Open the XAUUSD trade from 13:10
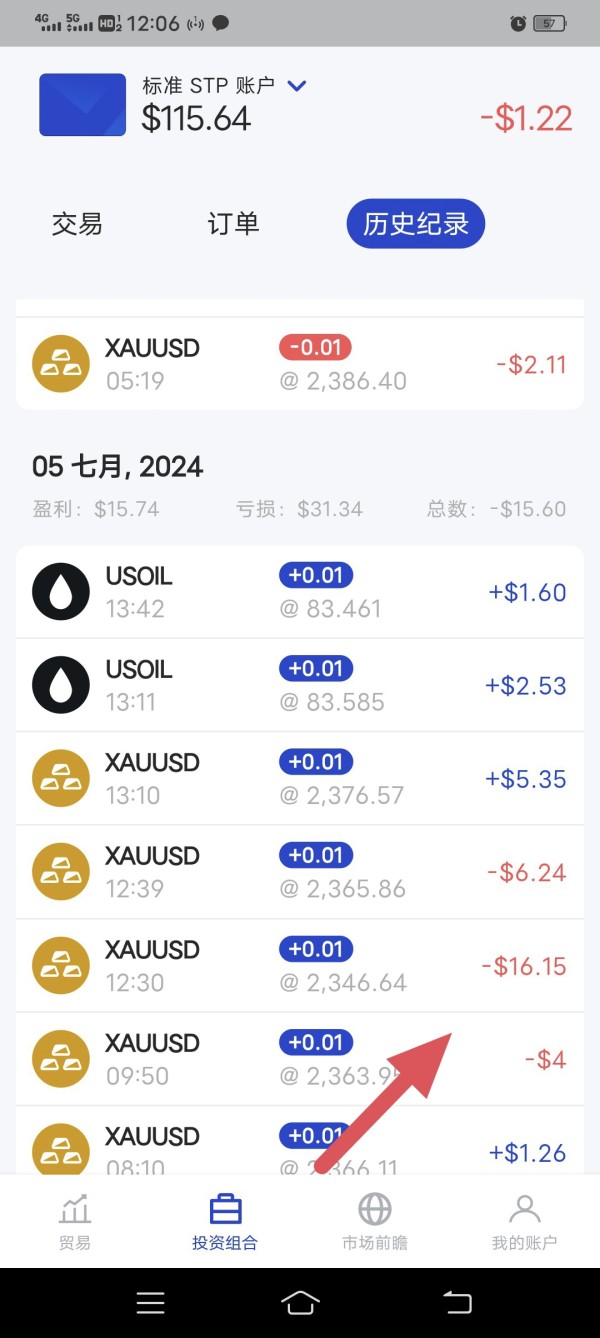This screenshot has width=600, height=1338. (x=299, y=779)
